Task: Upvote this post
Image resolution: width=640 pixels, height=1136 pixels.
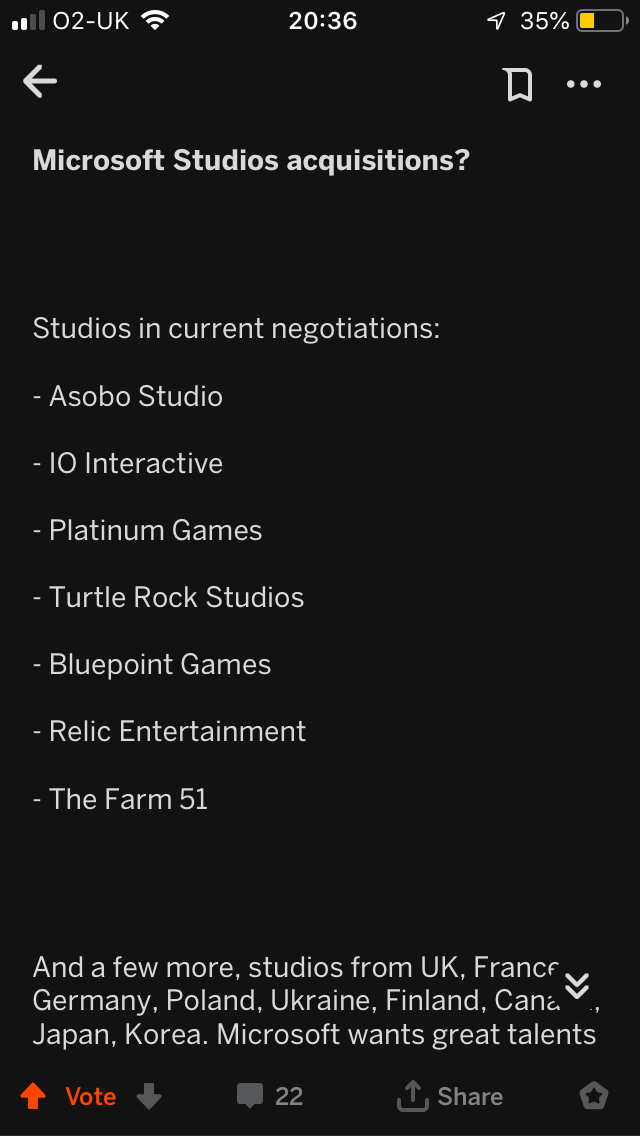Action: (33, 1096)
